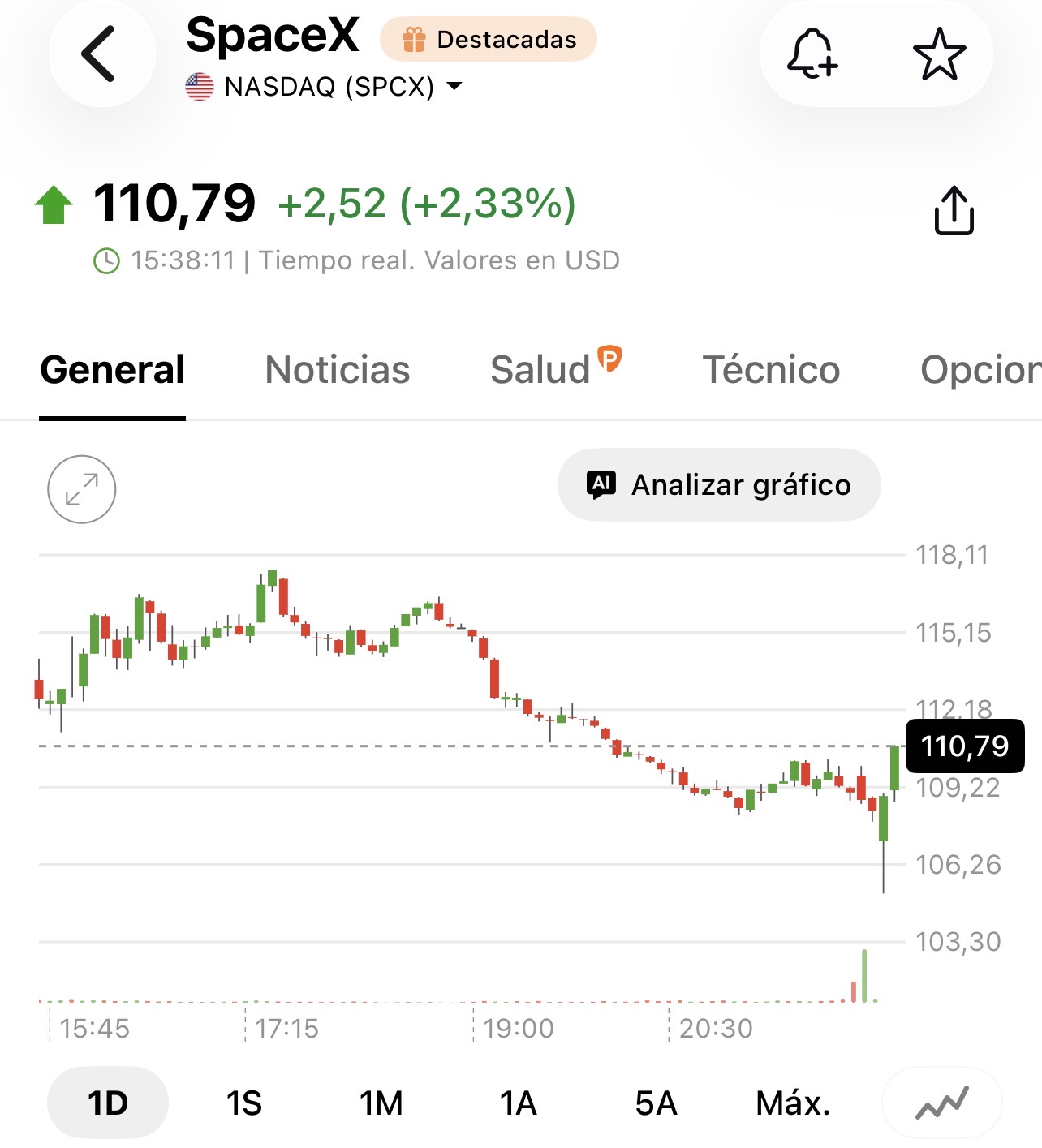The height and width of the screenshot is (1148, 1042).
Task: Tap Analizar gráfico AI button
Action: point(719,484)
